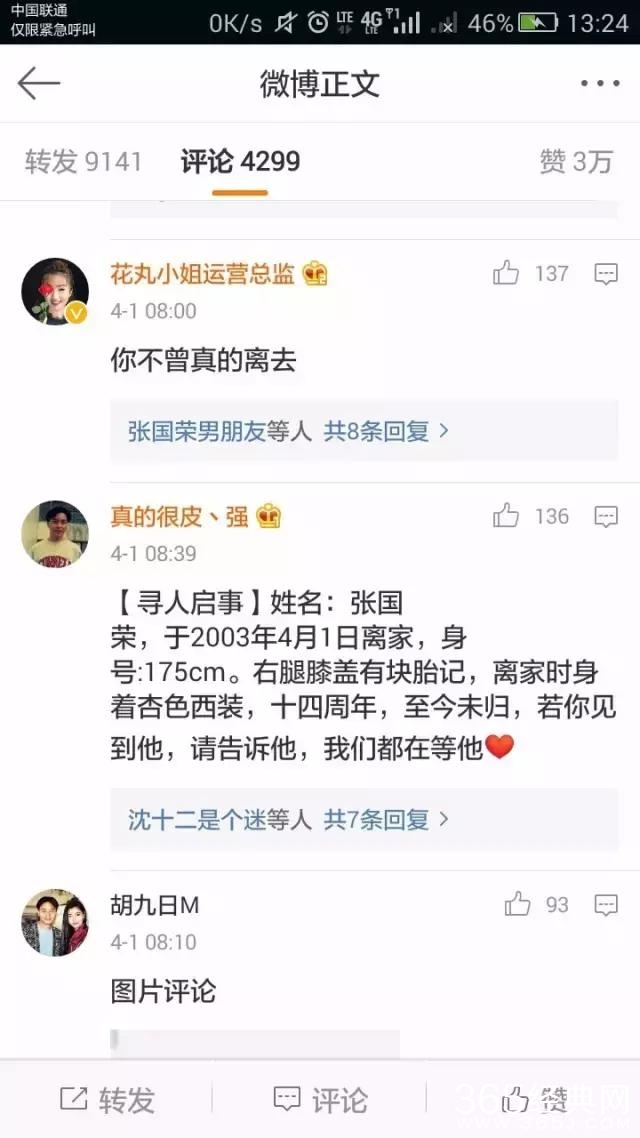
Task: Open username 真的很皮丶强
Action: pos(180,517)
